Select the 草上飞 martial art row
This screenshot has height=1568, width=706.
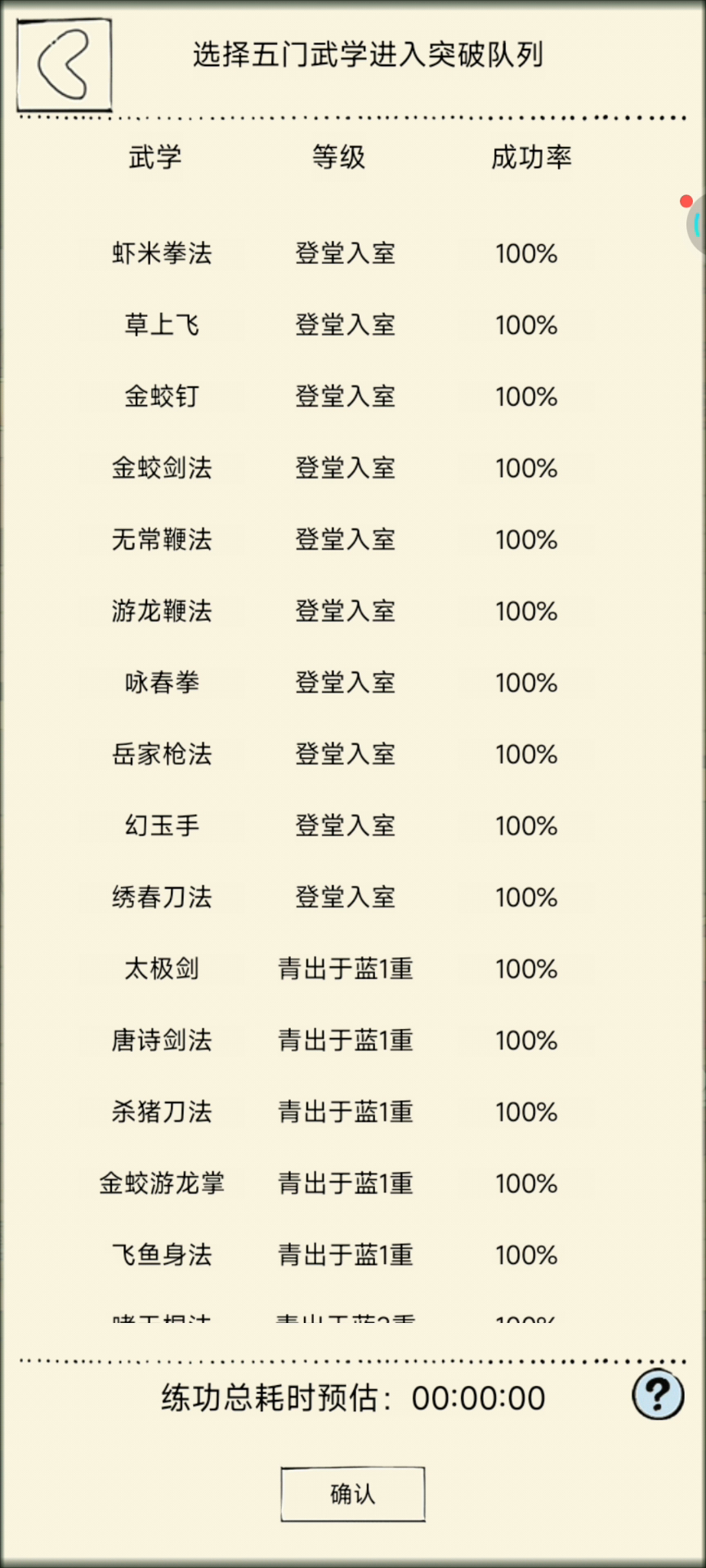pyautogui.click(x=335, y=325)
